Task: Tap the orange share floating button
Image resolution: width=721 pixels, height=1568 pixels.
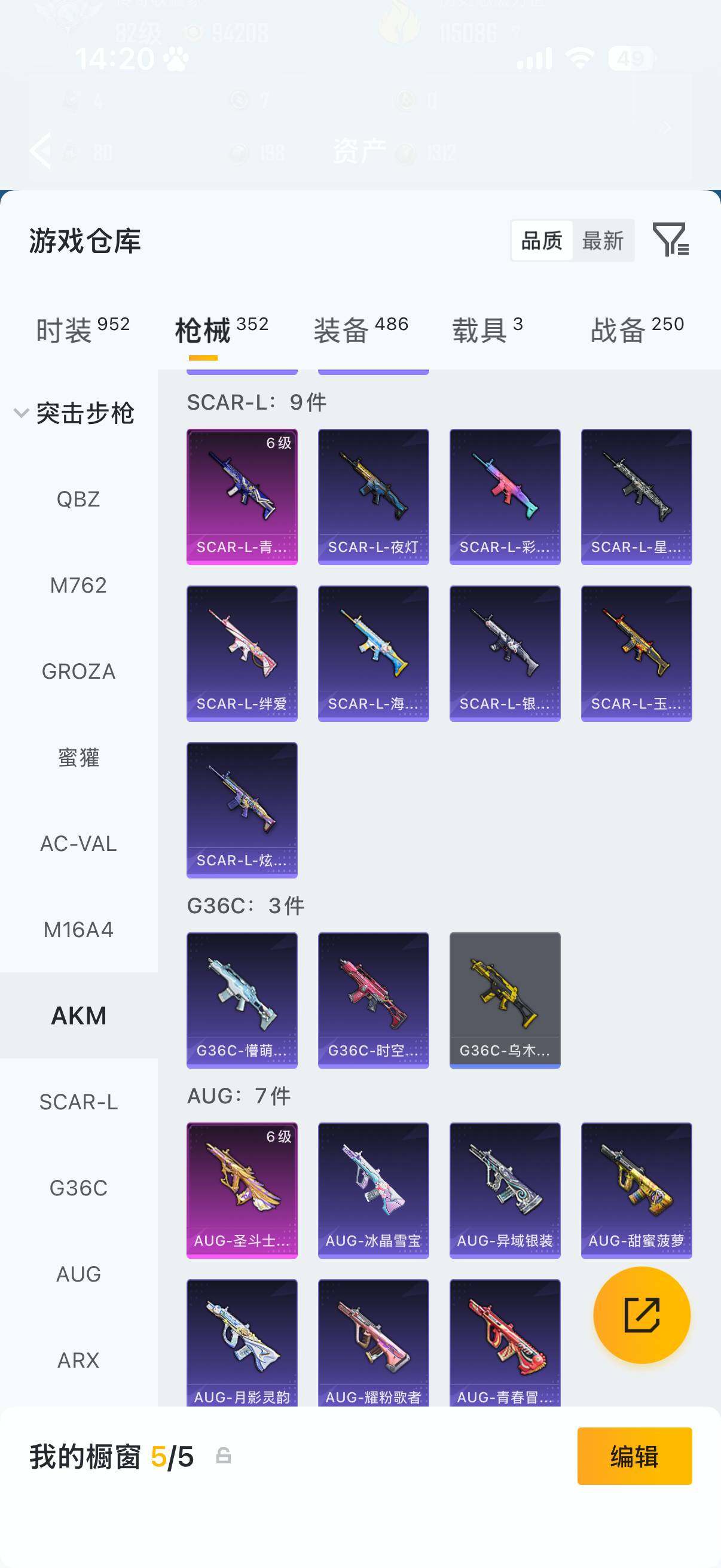Action: pyautogui.click(x=641, y=1315)
